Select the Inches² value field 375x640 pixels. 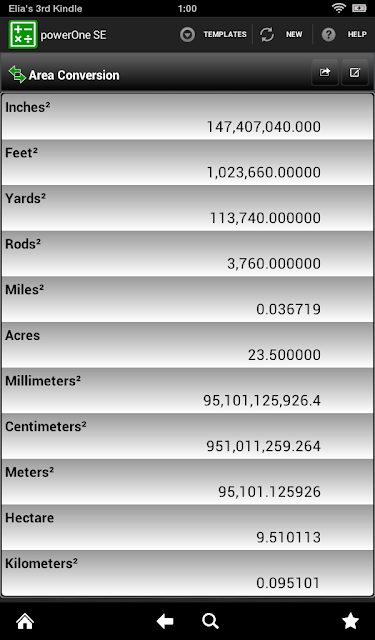tap(188, 117)
